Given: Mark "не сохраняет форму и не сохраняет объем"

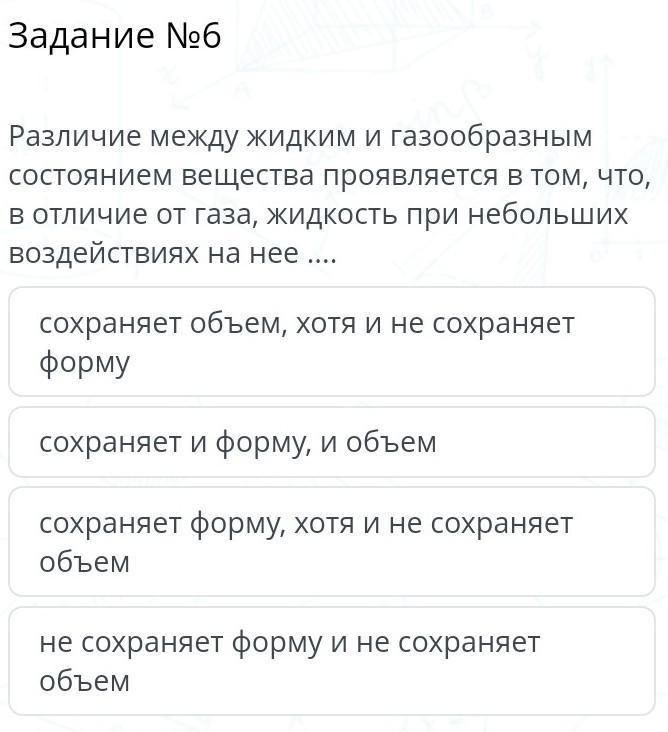Looking at the screenshot, I should coord(332,661).
